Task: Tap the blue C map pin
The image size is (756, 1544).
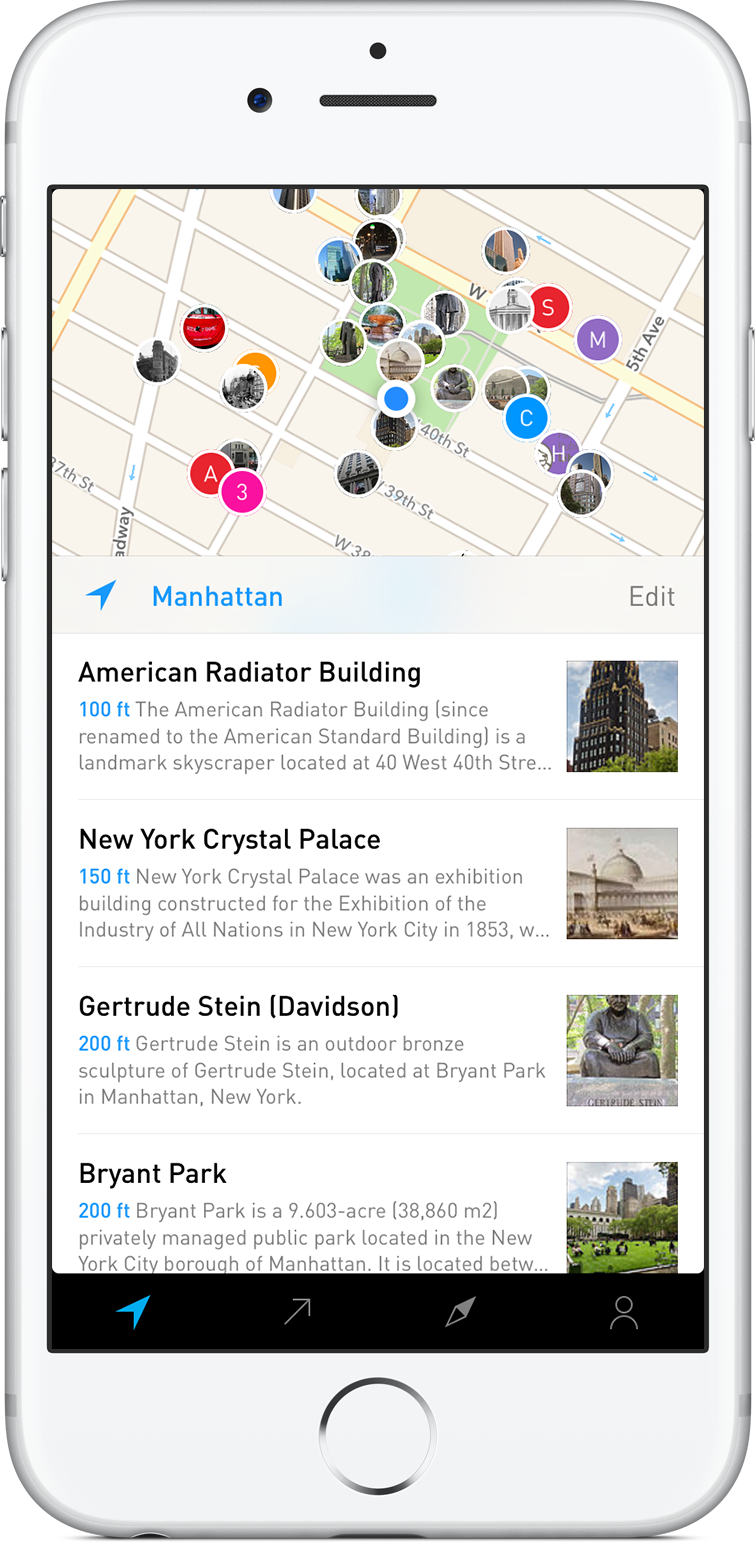Action: tap(526, 418)
